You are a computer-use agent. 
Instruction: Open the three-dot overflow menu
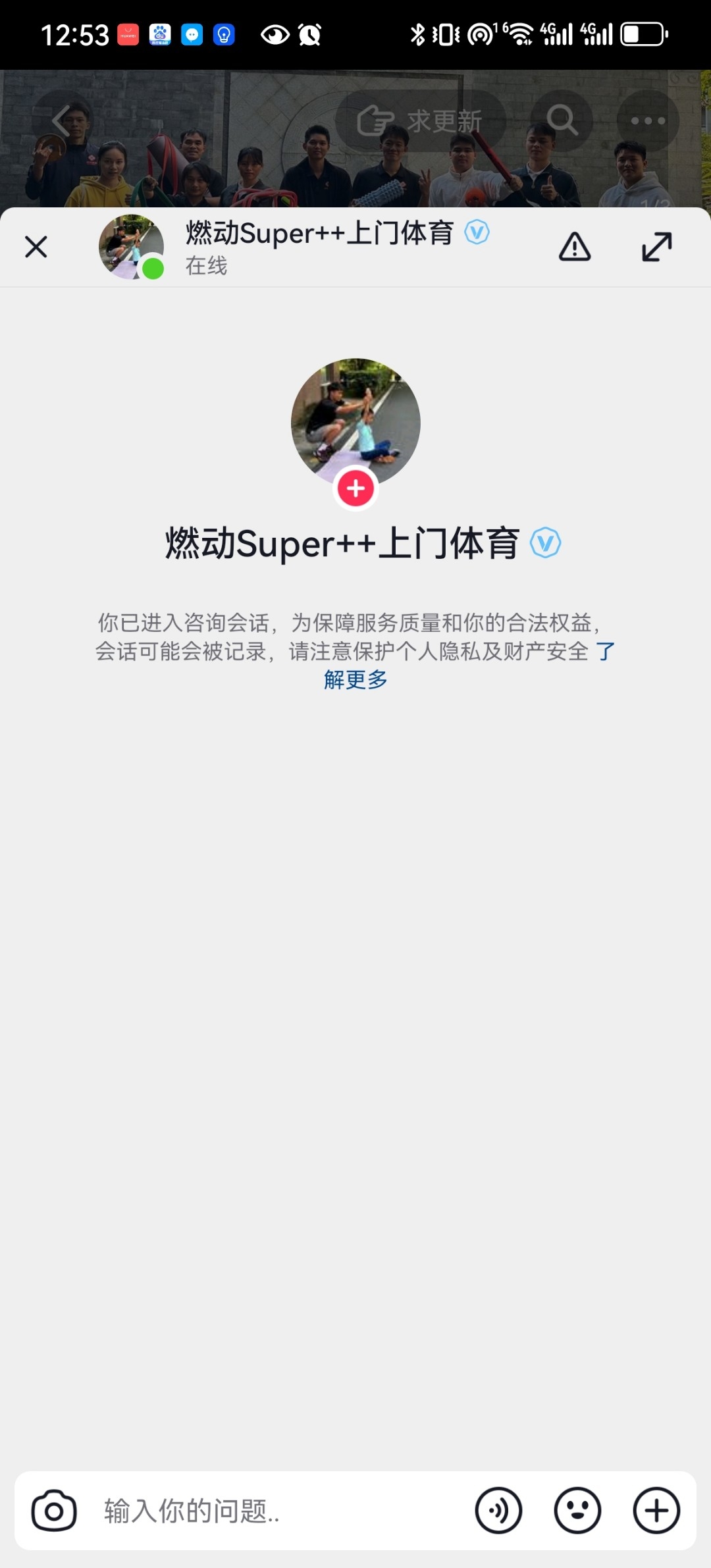pos(648,120)
